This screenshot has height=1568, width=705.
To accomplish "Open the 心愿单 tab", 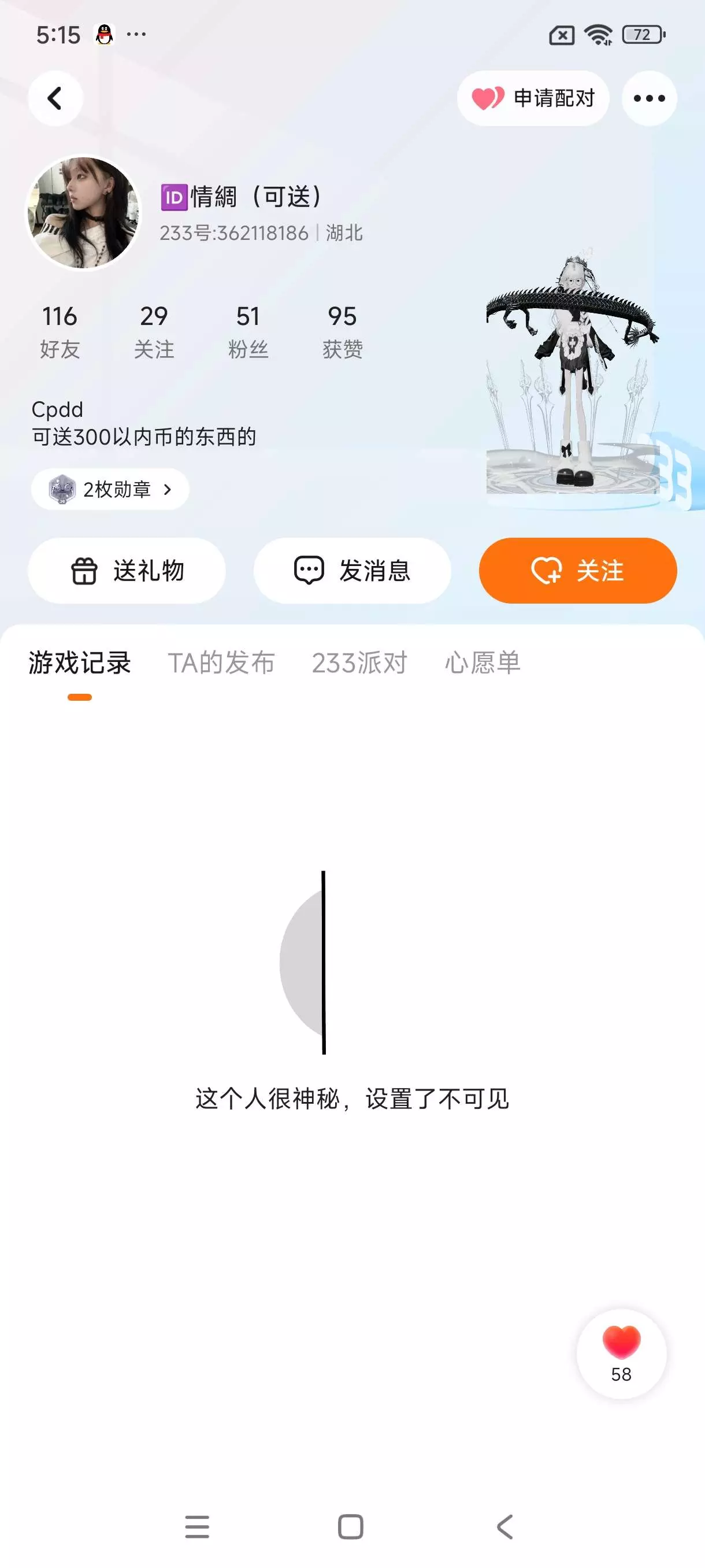I will pyautogui.click(x=483, y=663).
